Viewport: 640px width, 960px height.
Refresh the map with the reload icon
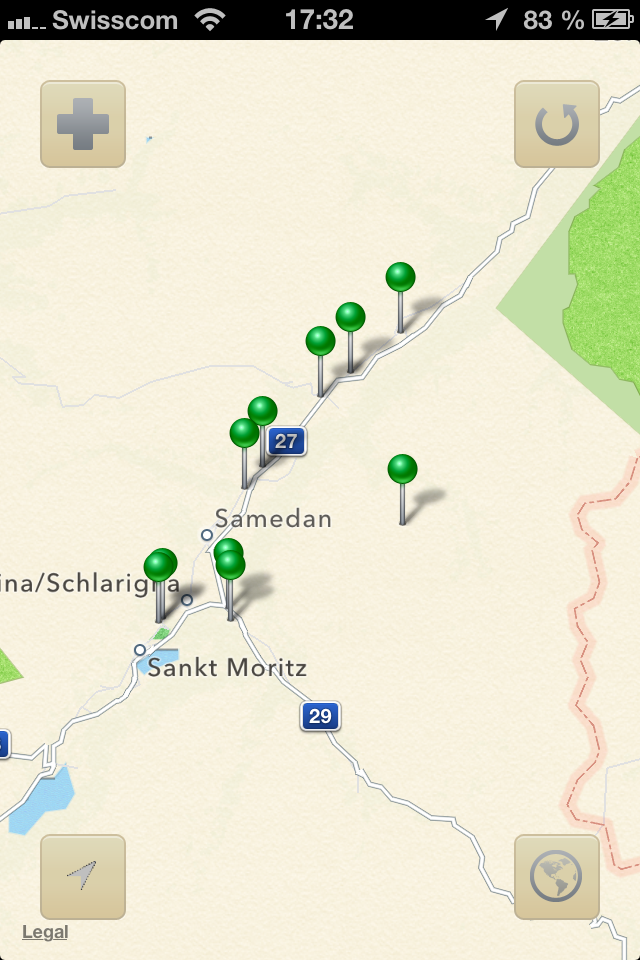tap(556, 124)
